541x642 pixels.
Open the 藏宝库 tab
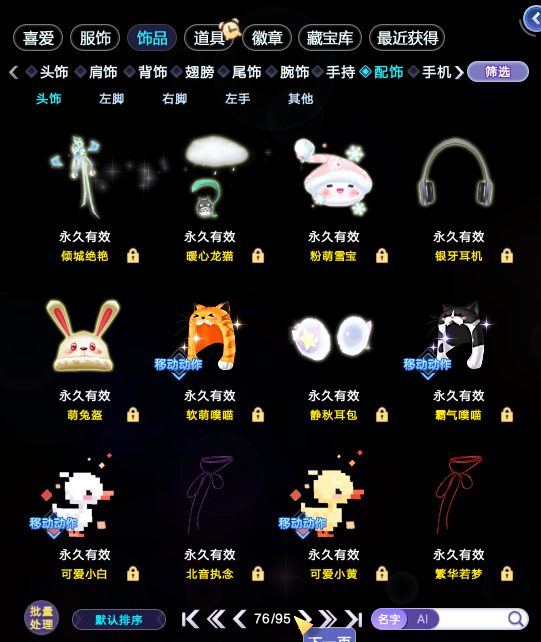[330, 38]
